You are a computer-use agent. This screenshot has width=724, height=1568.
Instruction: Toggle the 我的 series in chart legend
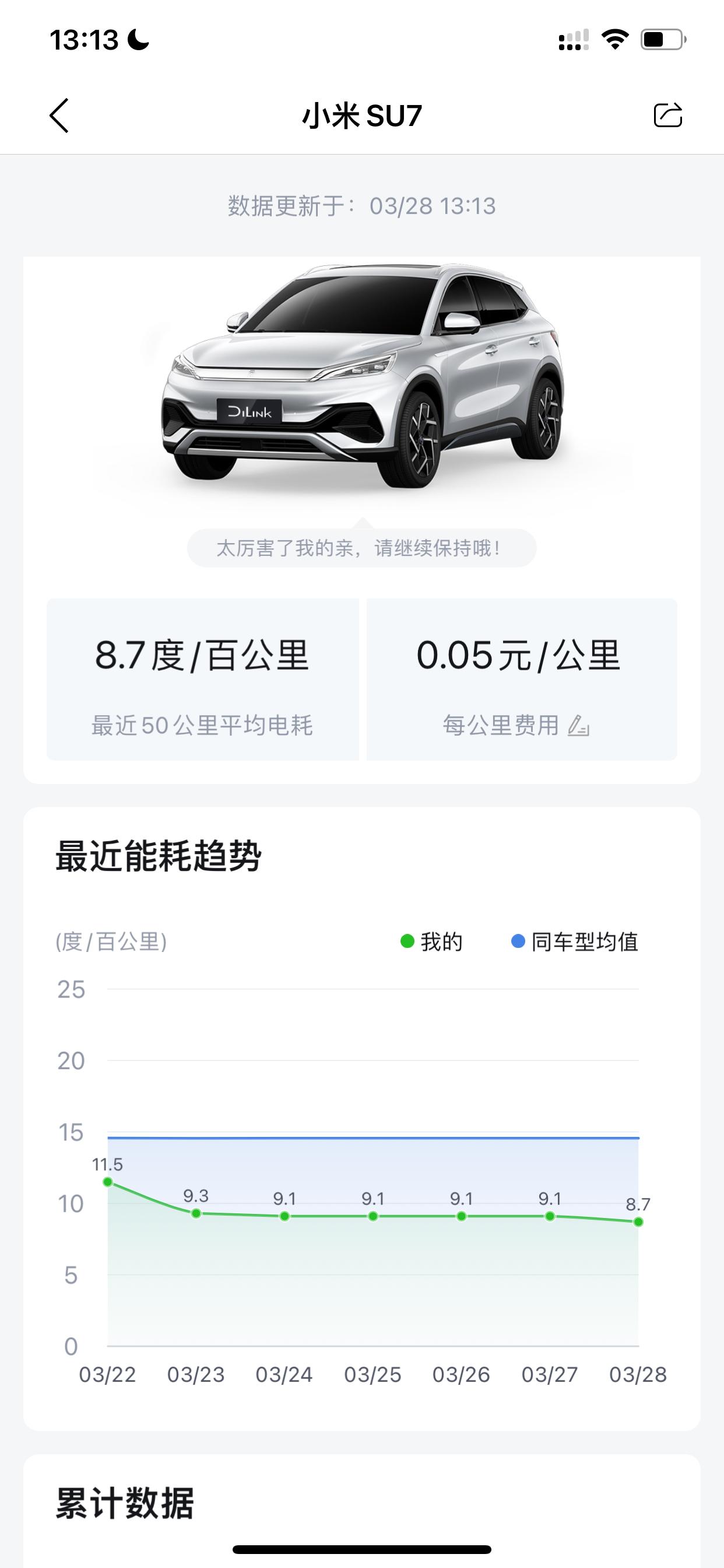tap(431, 942)
